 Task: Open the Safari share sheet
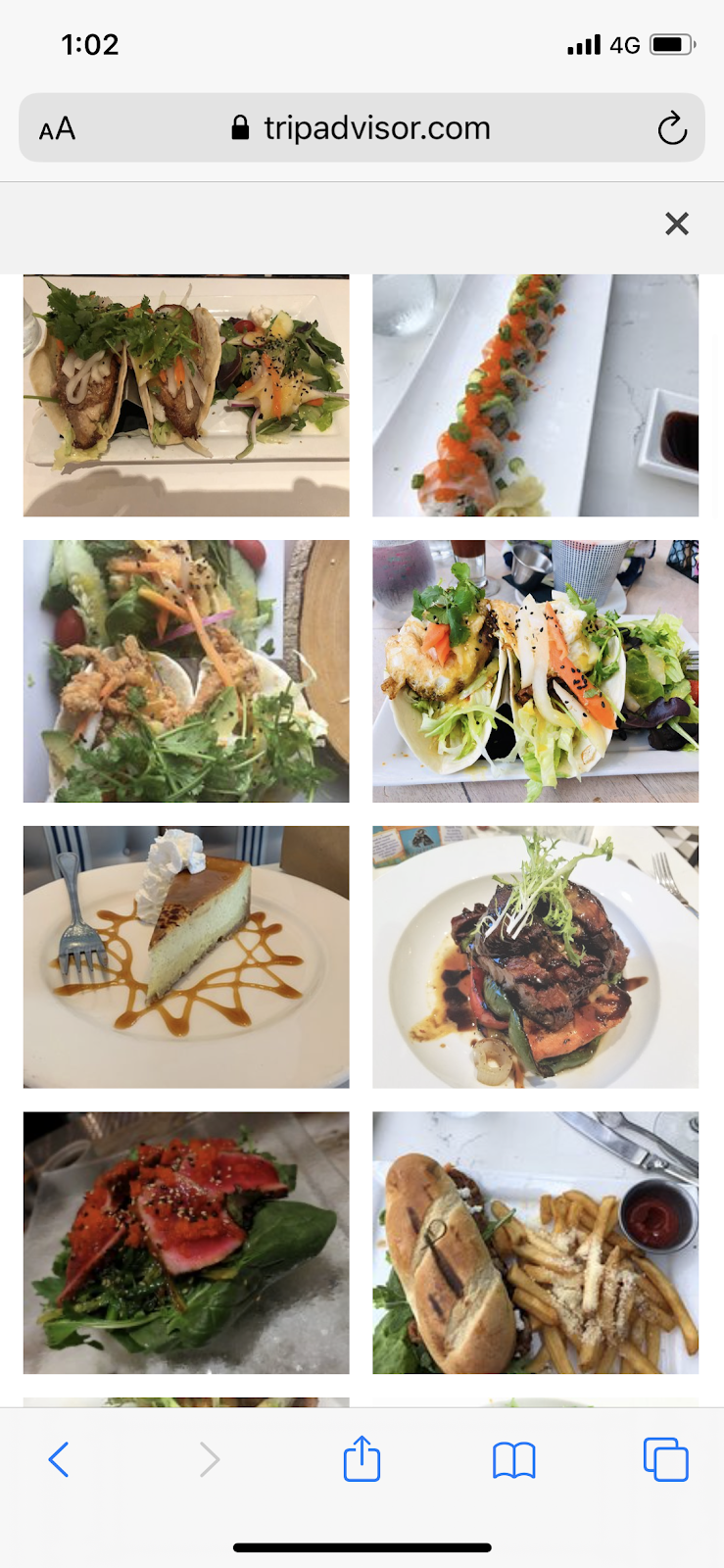362,1459
